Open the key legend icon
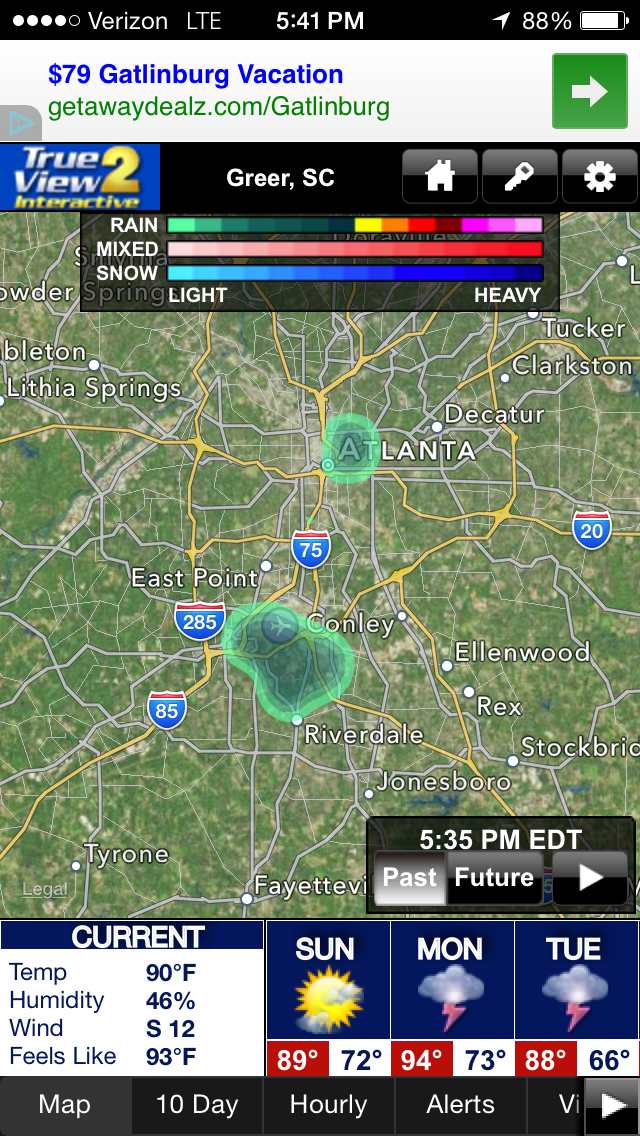Viewport: 640px width, 1136px height. coord(520,178)
